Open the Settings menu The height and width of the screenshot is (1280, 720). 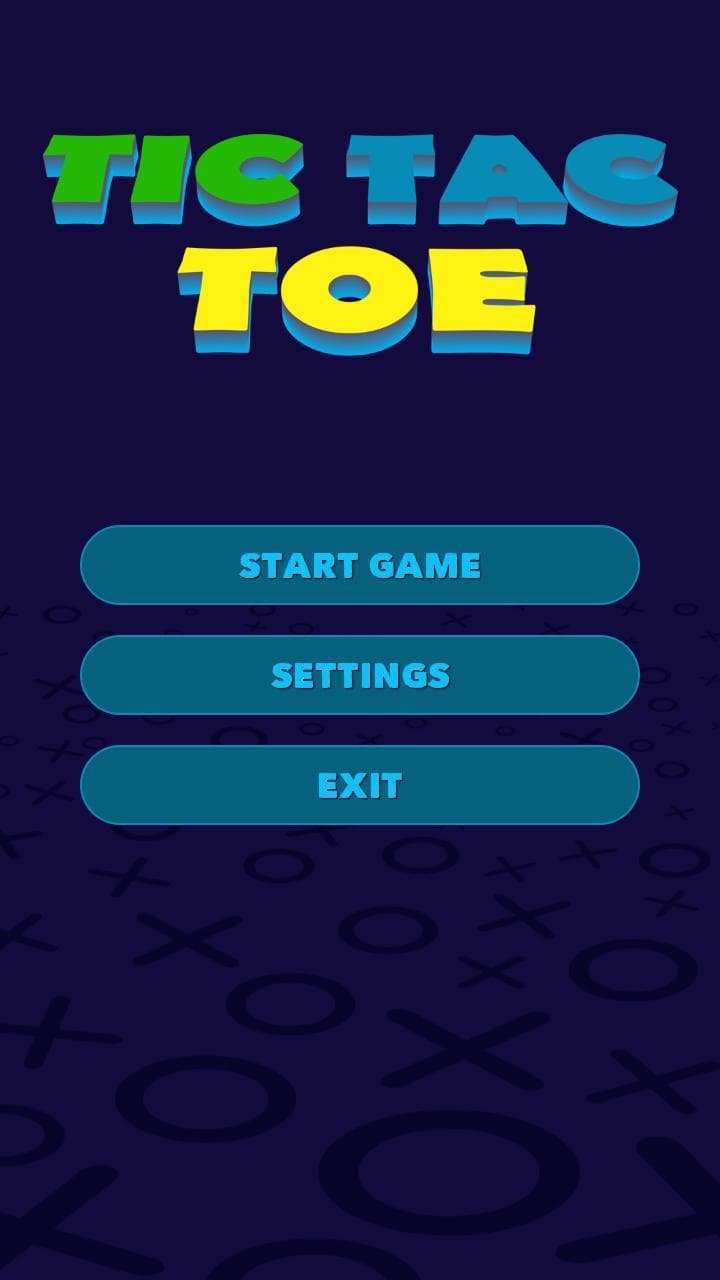(360, 675)
